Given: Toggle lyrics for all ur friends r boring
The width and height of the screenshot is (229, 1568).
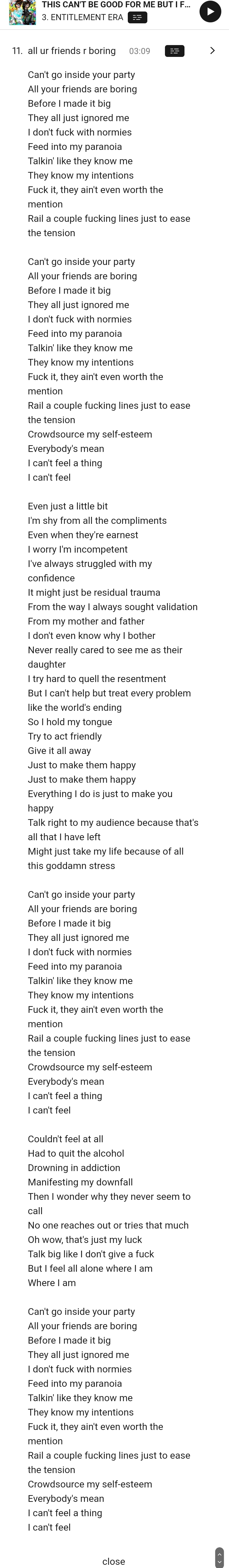Looking at the screenshot, I should point(175,51).
